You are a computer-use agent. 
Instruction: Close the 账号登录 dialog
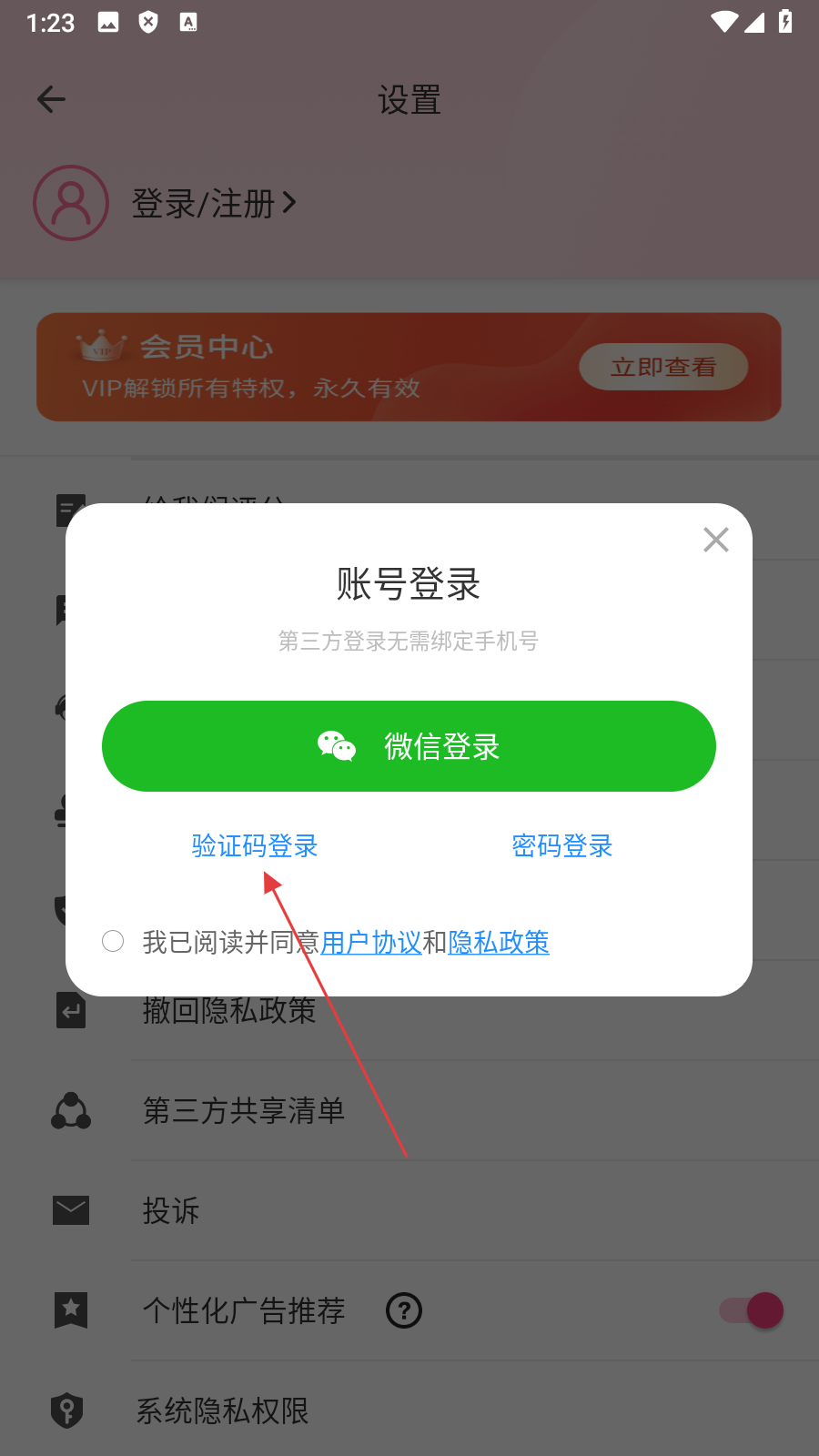click(x=716, y=540)
